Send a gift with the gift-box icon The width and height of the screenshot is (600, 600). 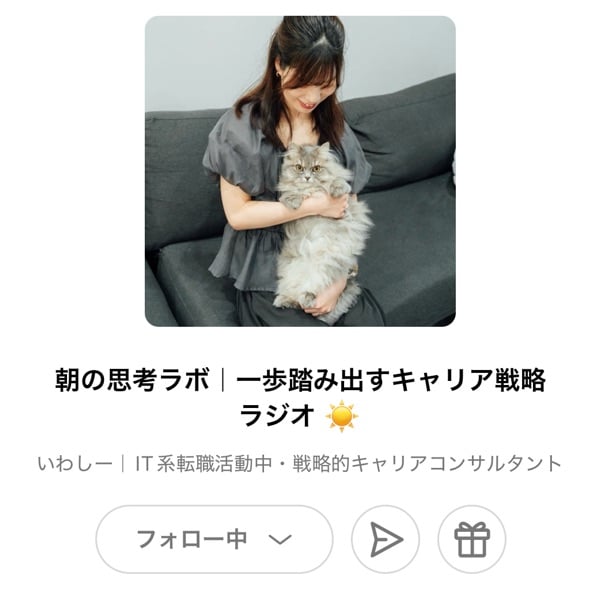[471, 540]
